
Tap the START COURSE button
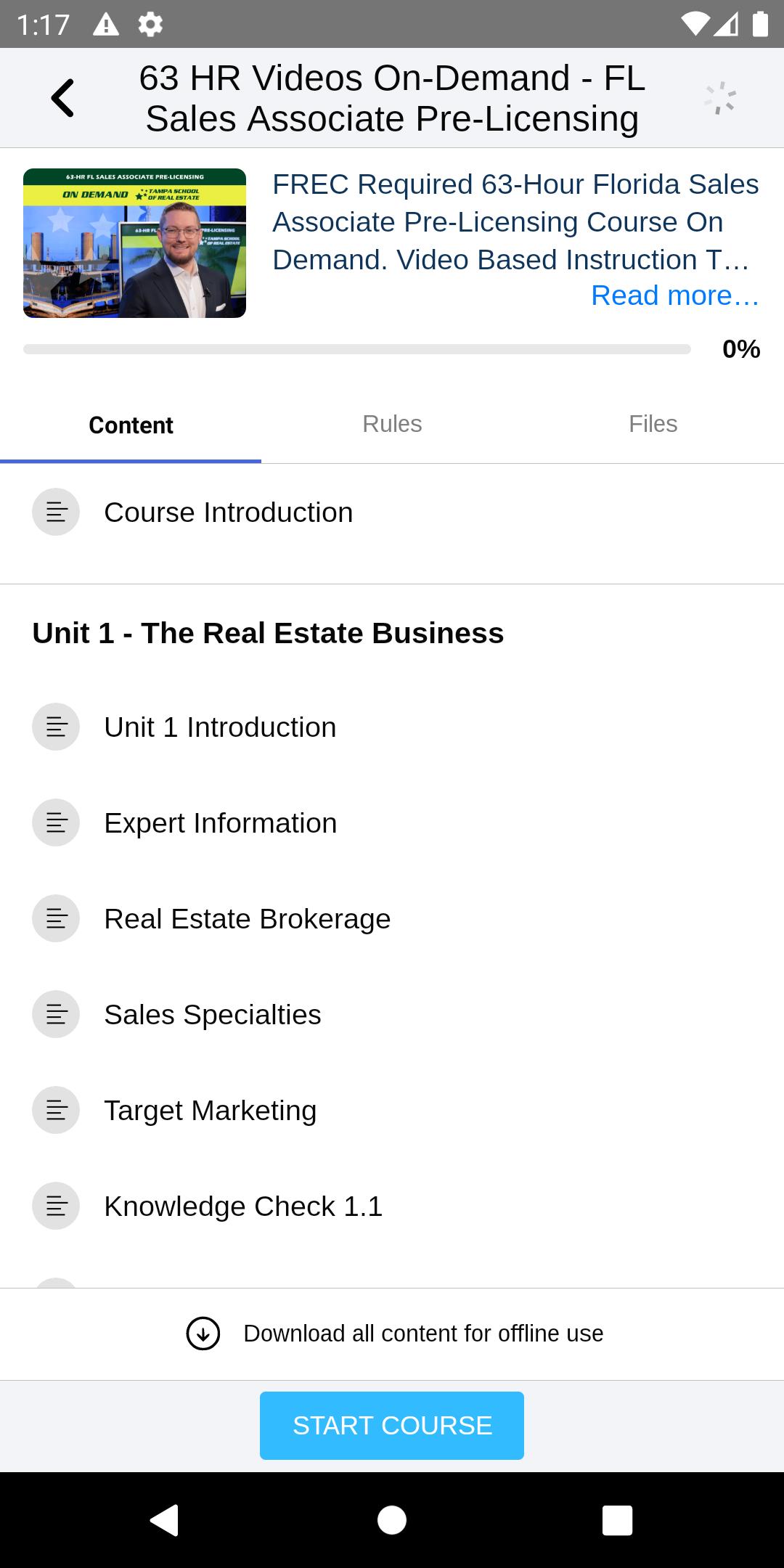392,1426
